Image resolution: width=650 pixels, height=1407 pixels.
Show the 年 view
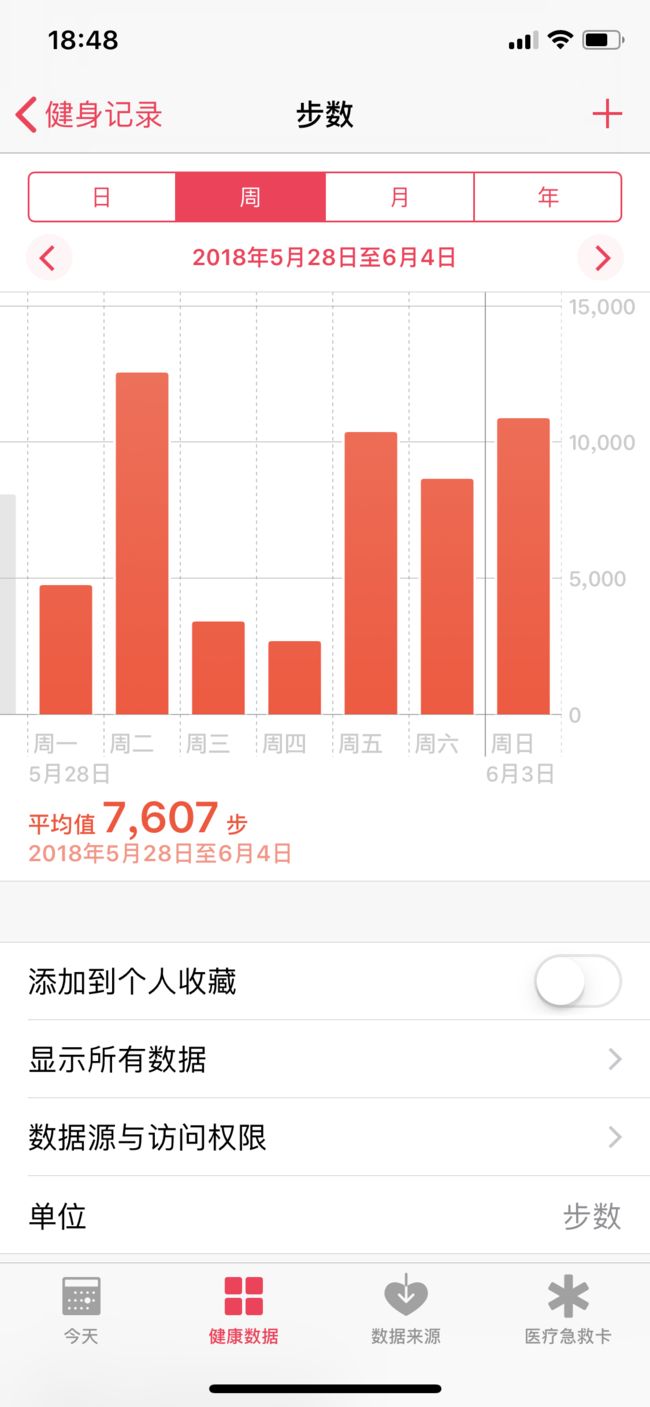548,197
